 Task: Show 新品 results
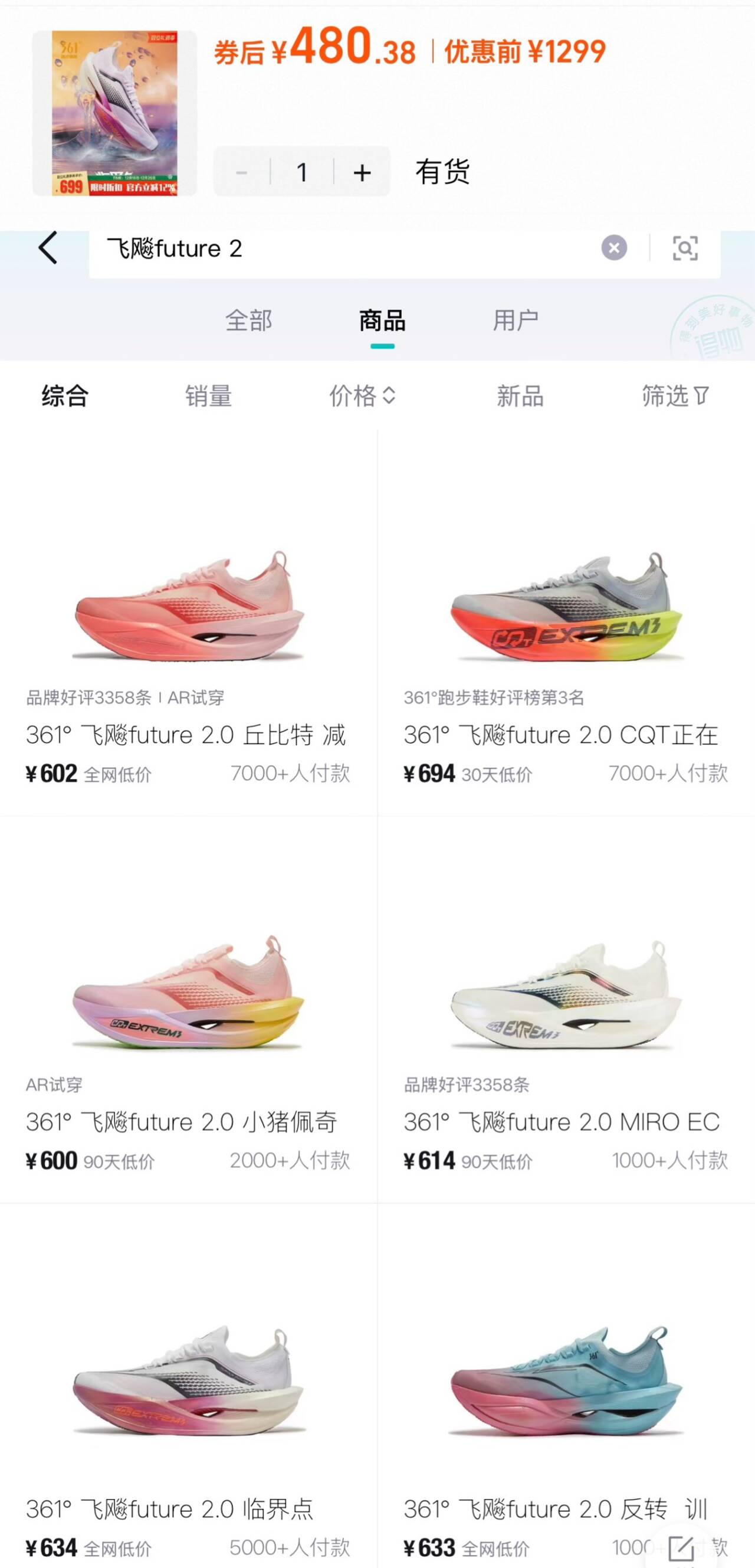coord(520,395)
